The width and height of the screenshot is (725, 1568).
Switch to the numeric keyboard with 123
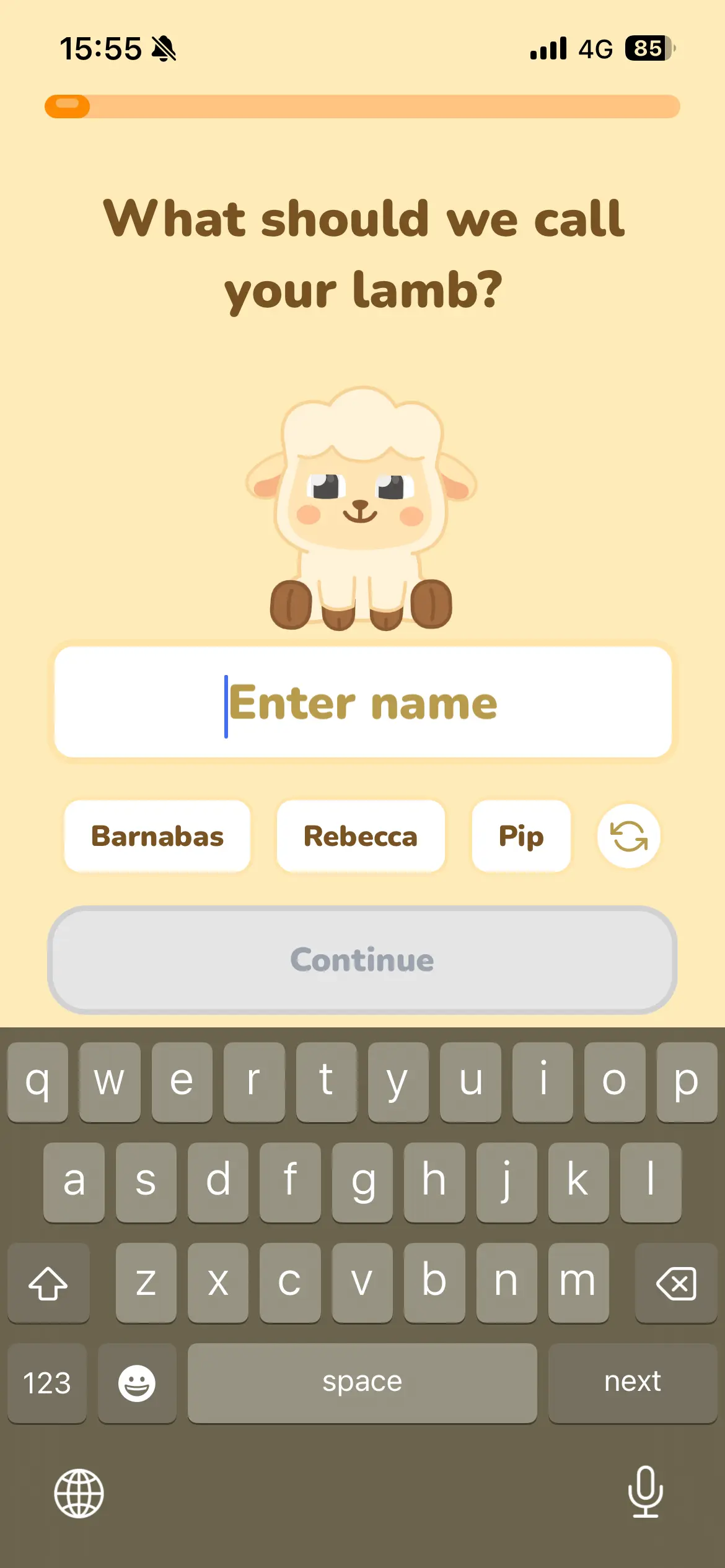point(48,1383)
